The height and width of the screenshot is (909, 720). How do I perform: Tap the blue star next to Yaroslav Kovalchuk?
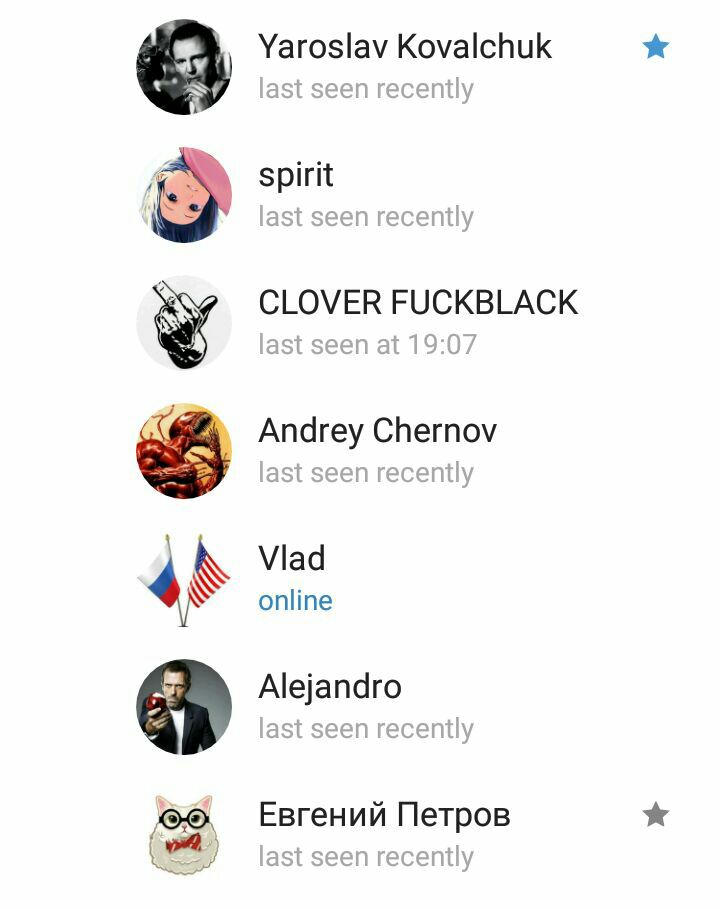[655, 47]
